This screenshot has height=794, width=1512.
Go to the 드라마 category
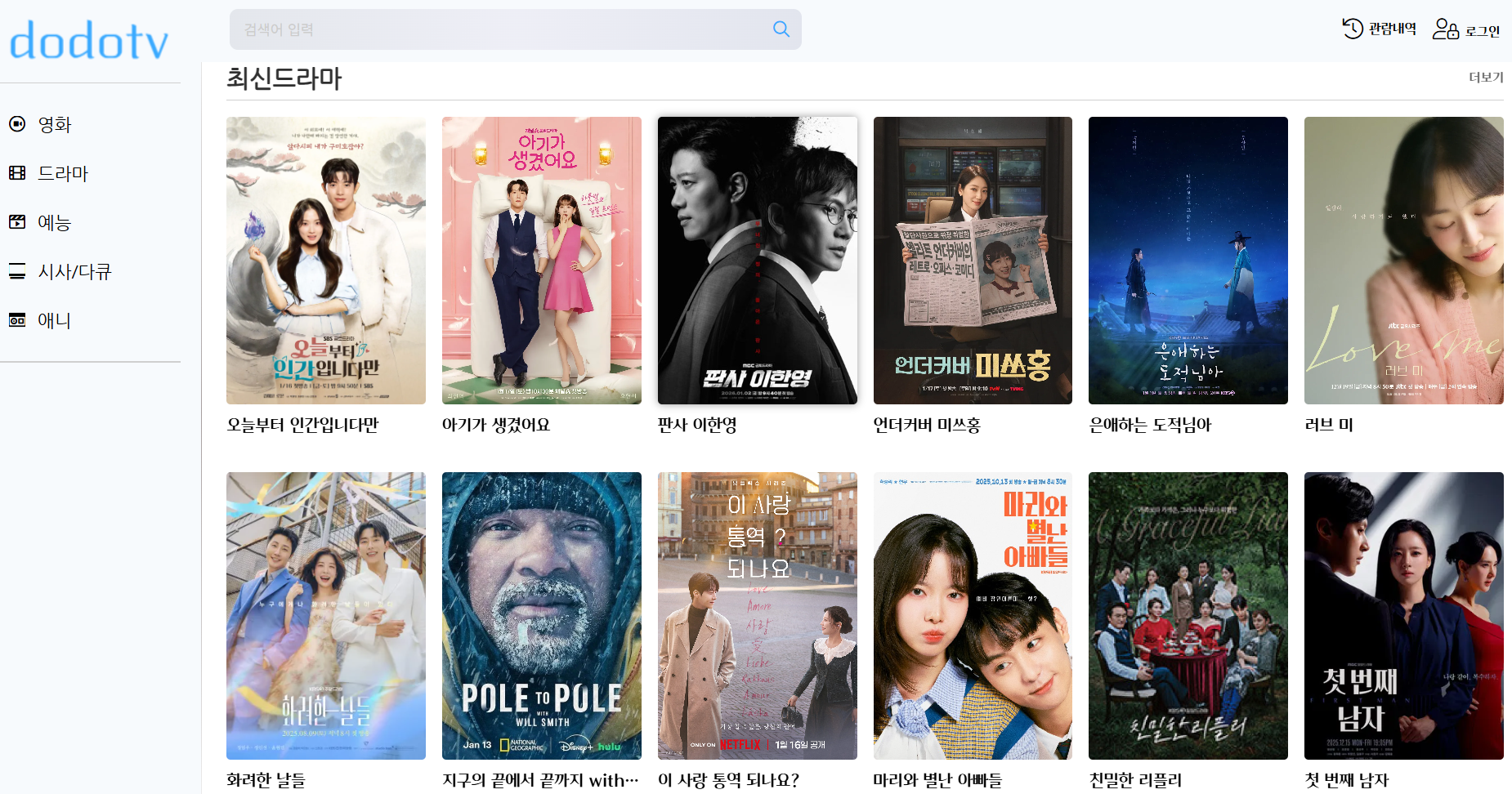tap(62, 173)
